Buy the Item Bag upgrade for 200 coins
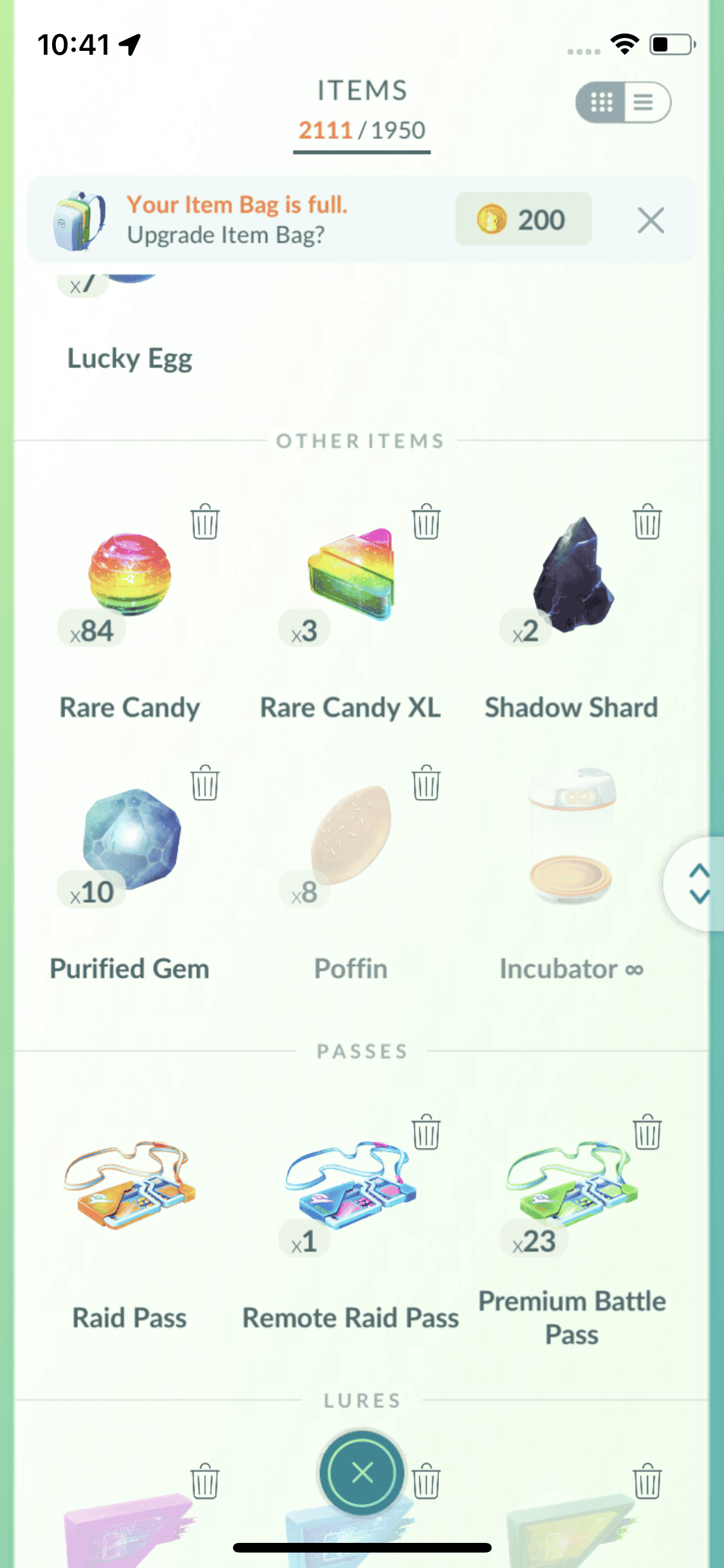The image size is (724, 1568). [x=523, y=219]
